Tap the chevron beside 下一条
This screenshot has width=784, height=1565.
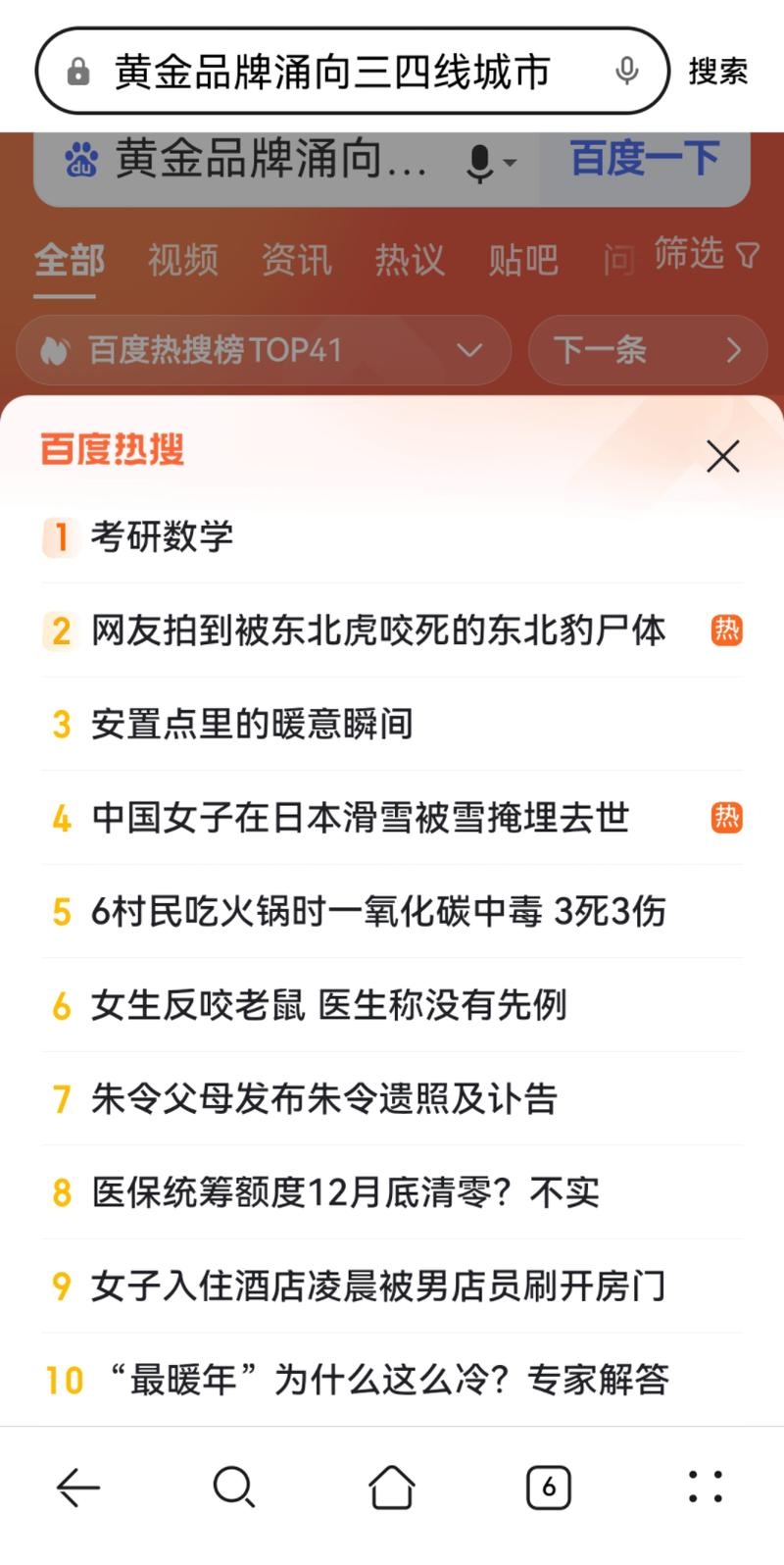pos(733,350)
